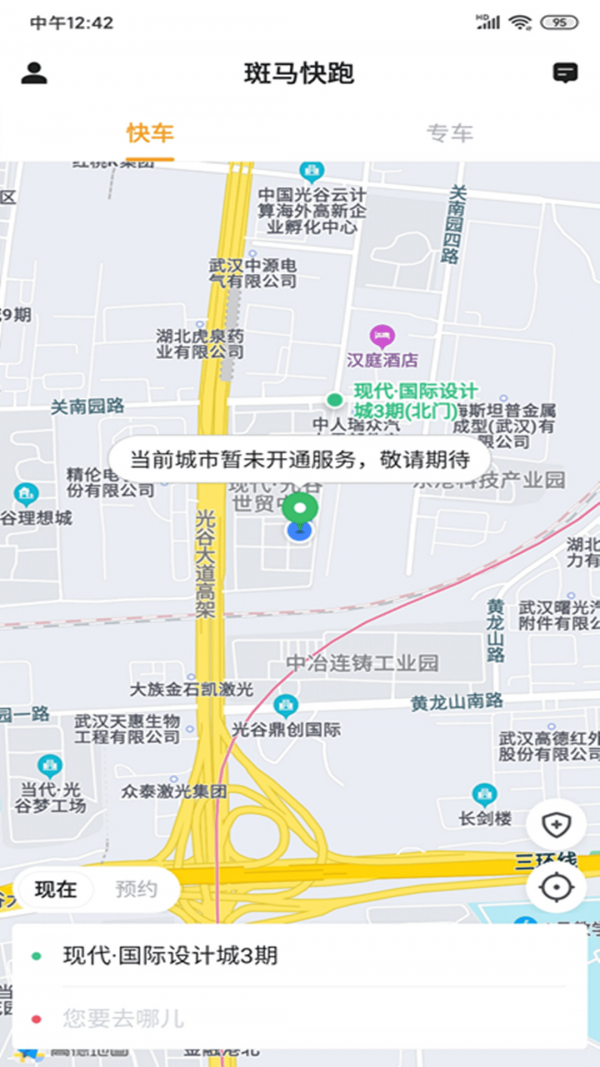Edit pickup point 现代·国际设计城3期
Image resolution: width=600 pixels, height=1067 pixels.
[299, 956]
